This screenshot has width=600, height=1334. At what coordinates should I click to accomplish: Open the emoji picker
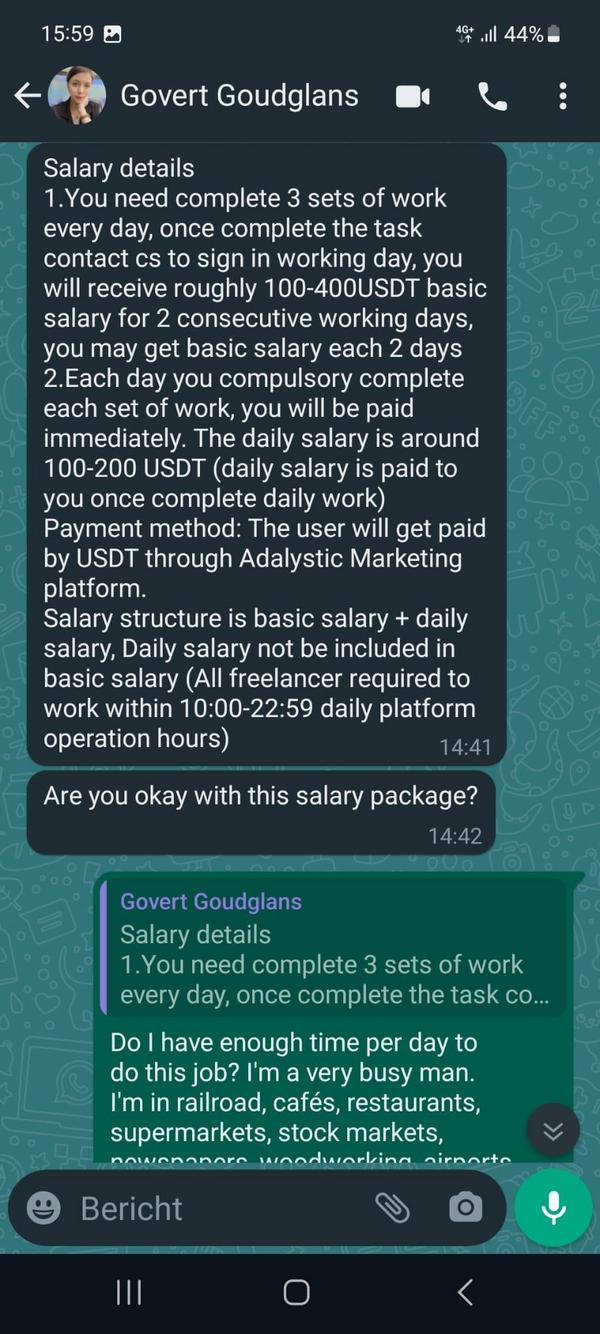click(x=43, y=1208)
